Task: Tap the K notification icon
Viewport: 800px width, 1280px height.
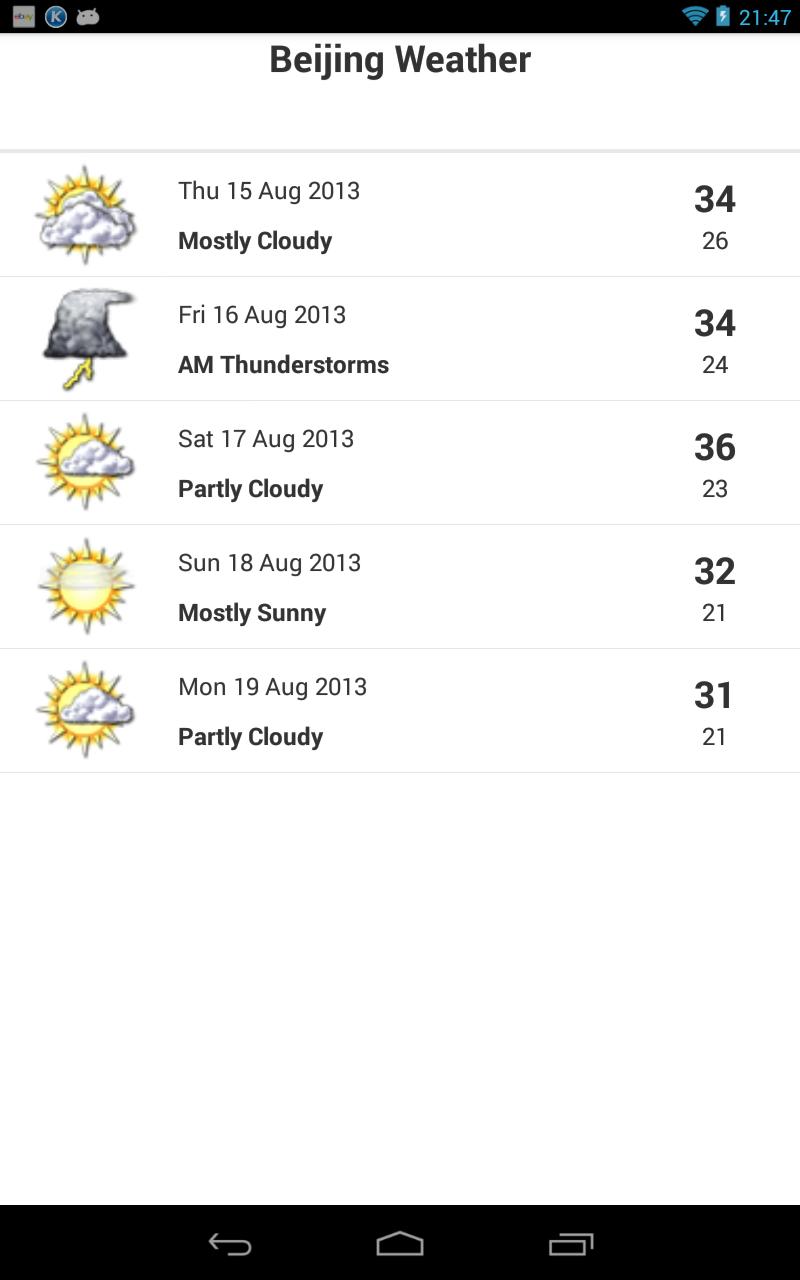Action: point(55,16)
